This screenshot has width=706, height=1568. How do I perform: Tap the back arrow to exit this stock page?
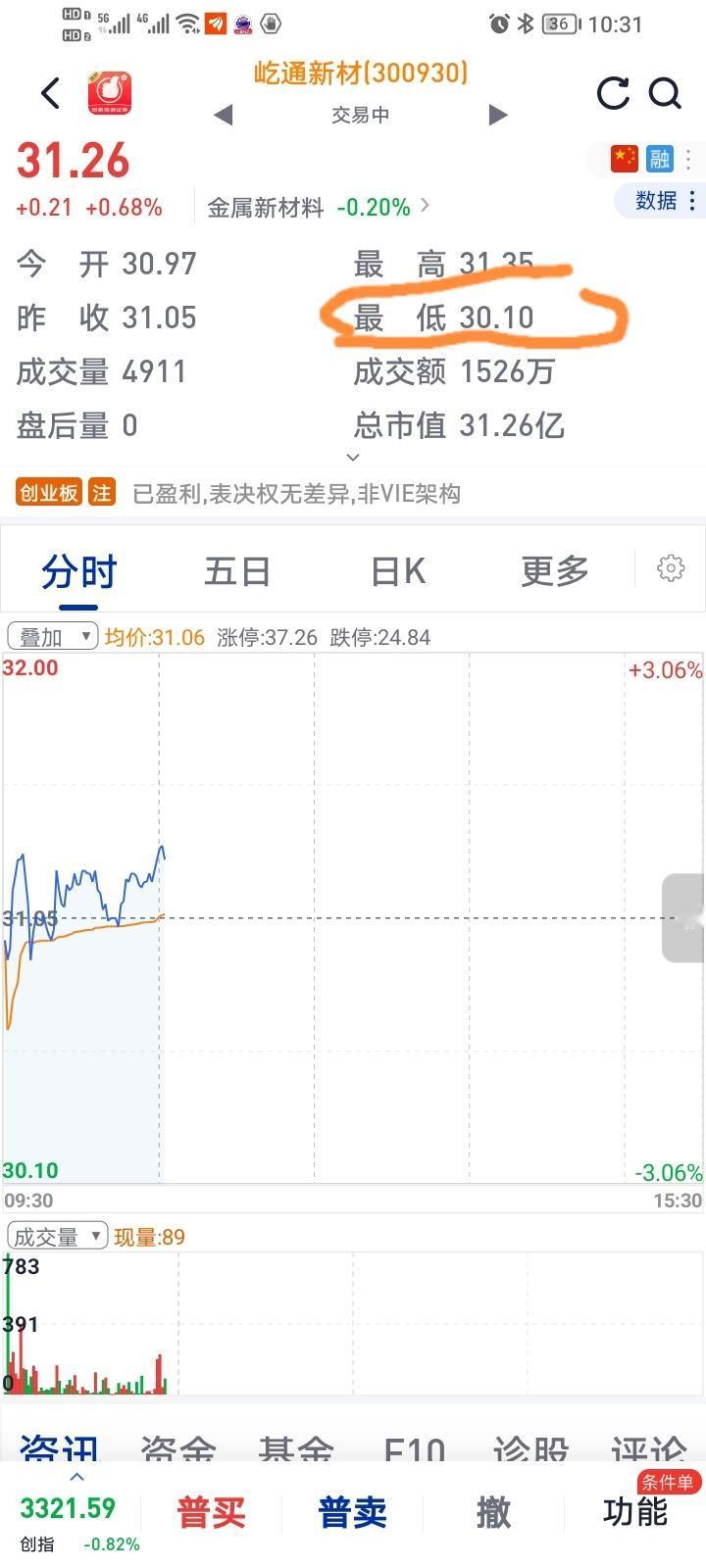49,93
